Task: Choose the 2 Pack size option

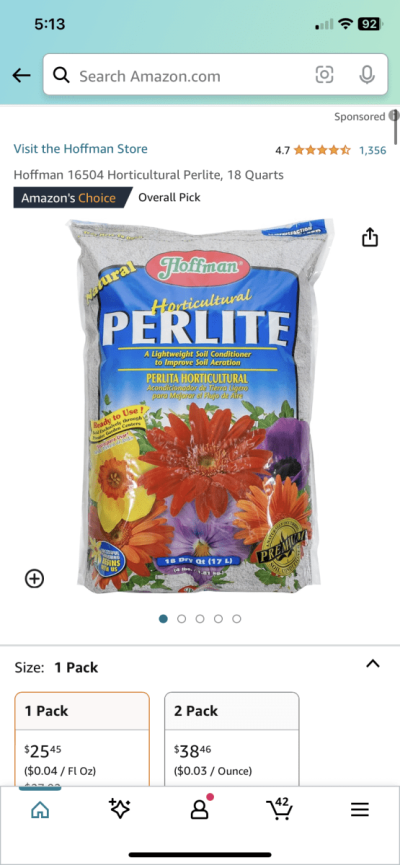Action: point(232,739)
